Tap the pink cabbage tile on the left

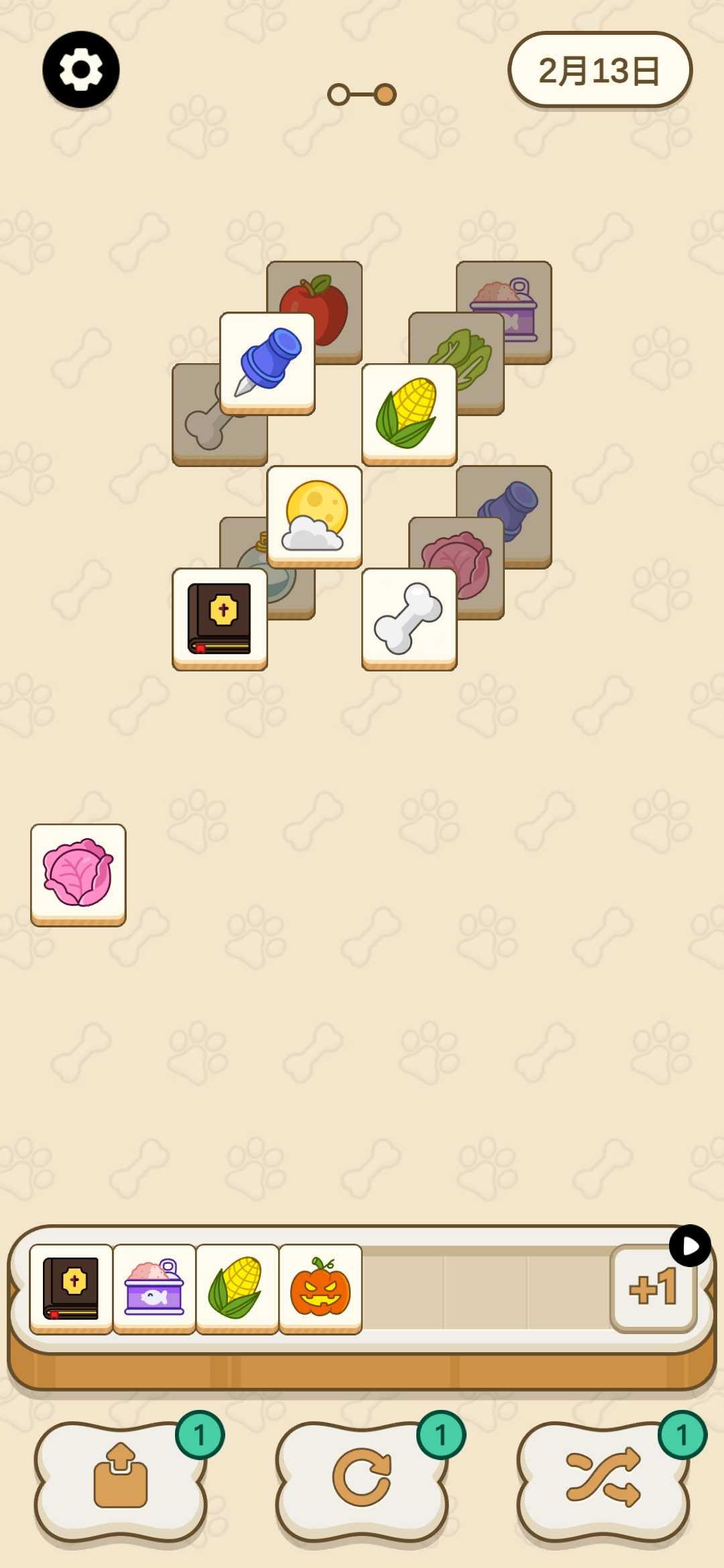tap(78, 874)
